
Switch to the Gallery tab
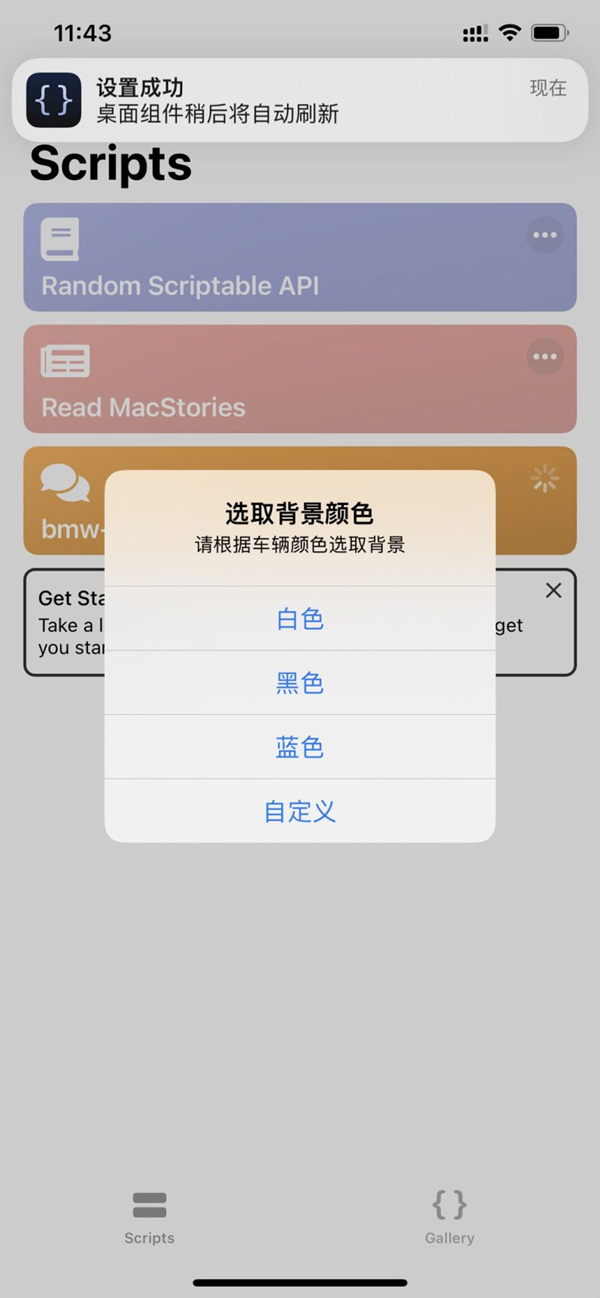pos(449,1216)
